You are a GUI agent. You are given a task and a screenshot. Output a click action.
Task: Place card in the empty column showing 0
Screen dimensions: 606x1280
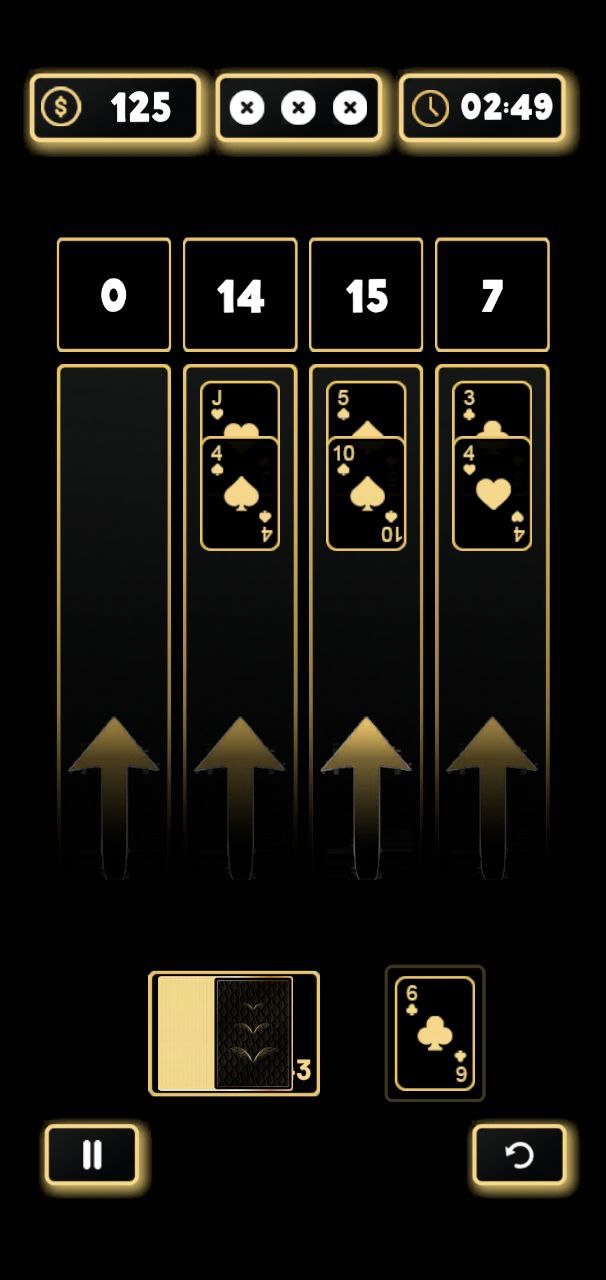pos(114,622)
